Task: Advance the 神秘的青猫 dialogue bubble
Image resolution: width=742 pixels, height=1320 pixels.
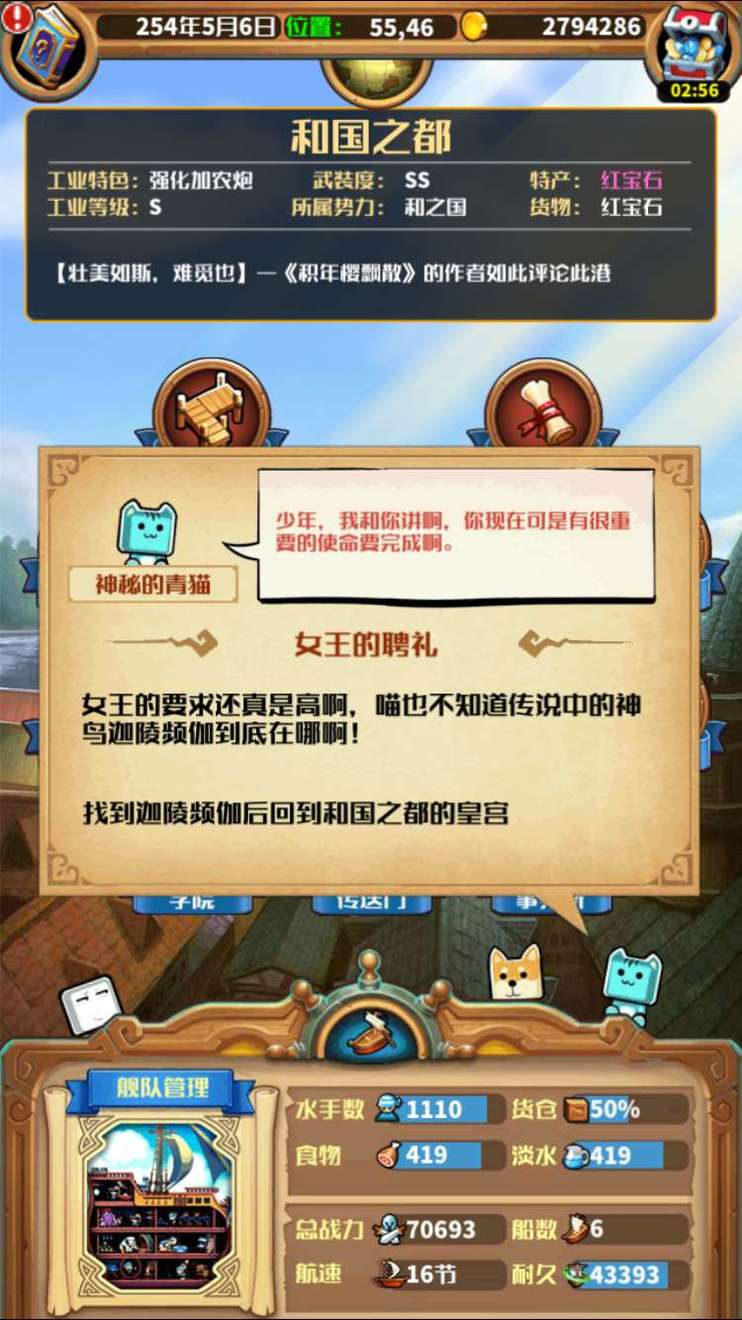Action: point(455,533)
